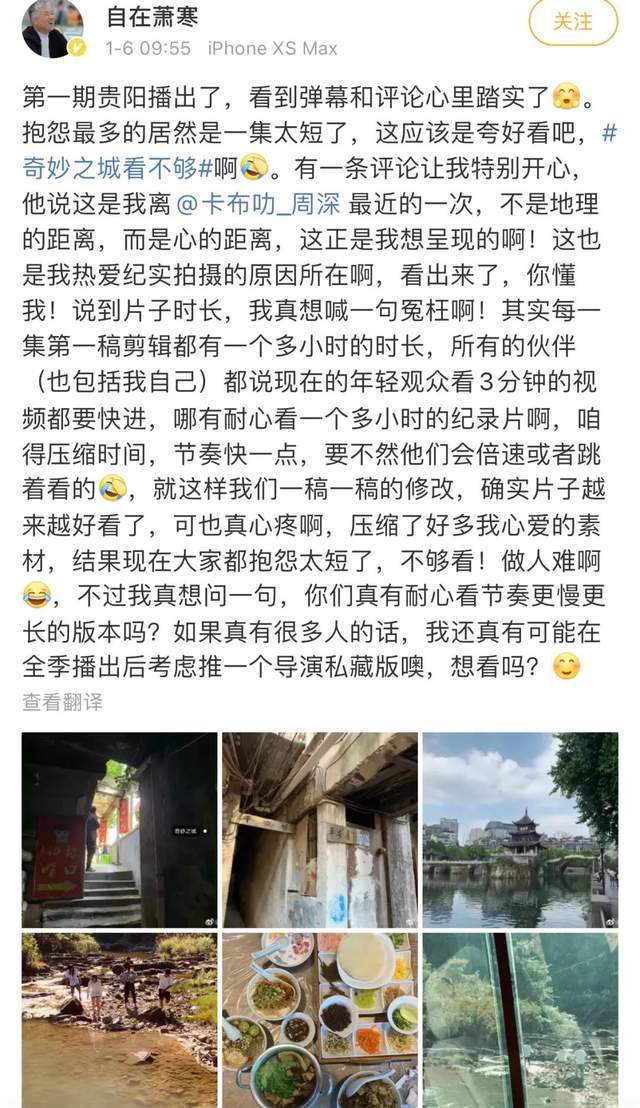View the photo taken through a window
The height and width of the screenshot is (1108, 640).
pyautogui.click(x=520, y=1020)
